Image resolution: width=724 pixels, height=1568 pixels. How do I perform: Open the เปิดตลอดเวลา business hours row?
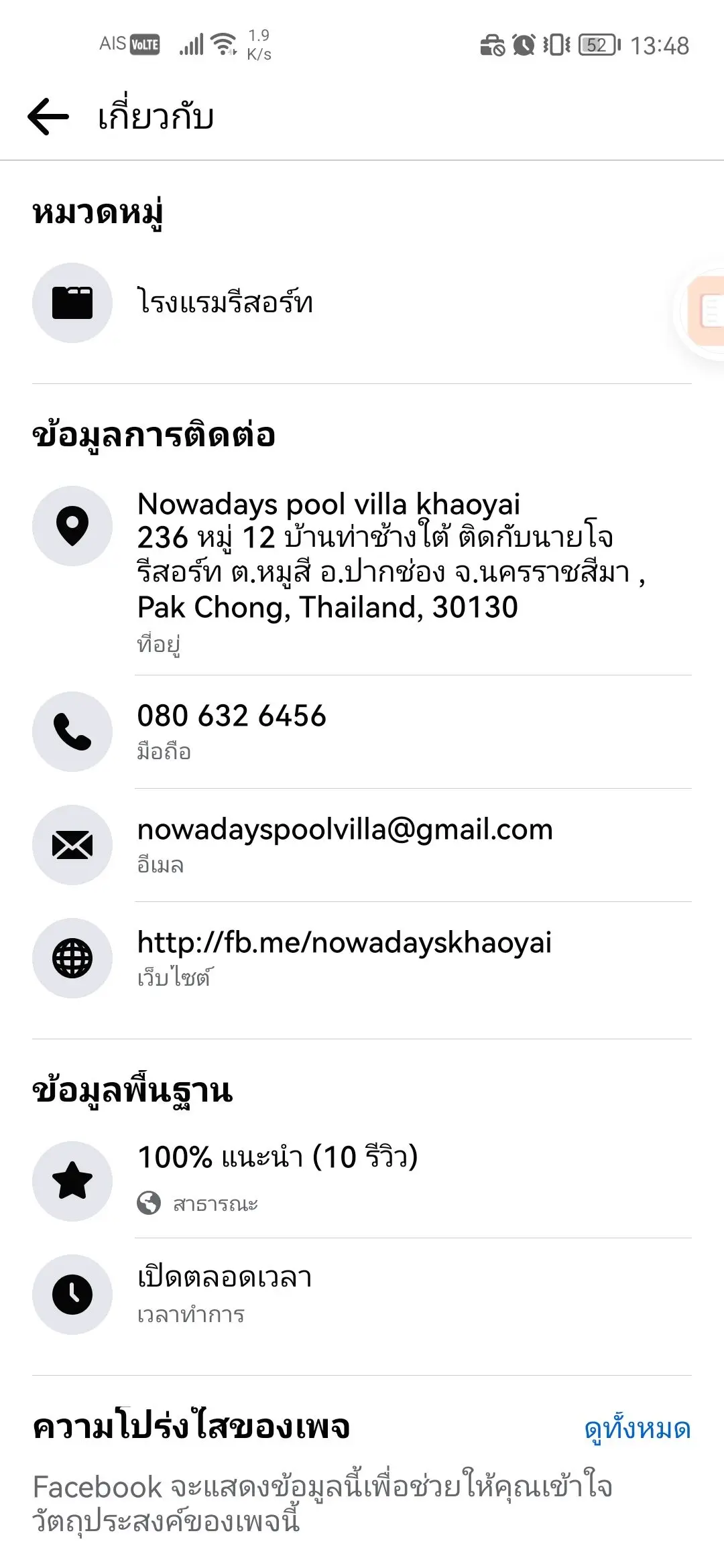click(x=225, y=1278)
